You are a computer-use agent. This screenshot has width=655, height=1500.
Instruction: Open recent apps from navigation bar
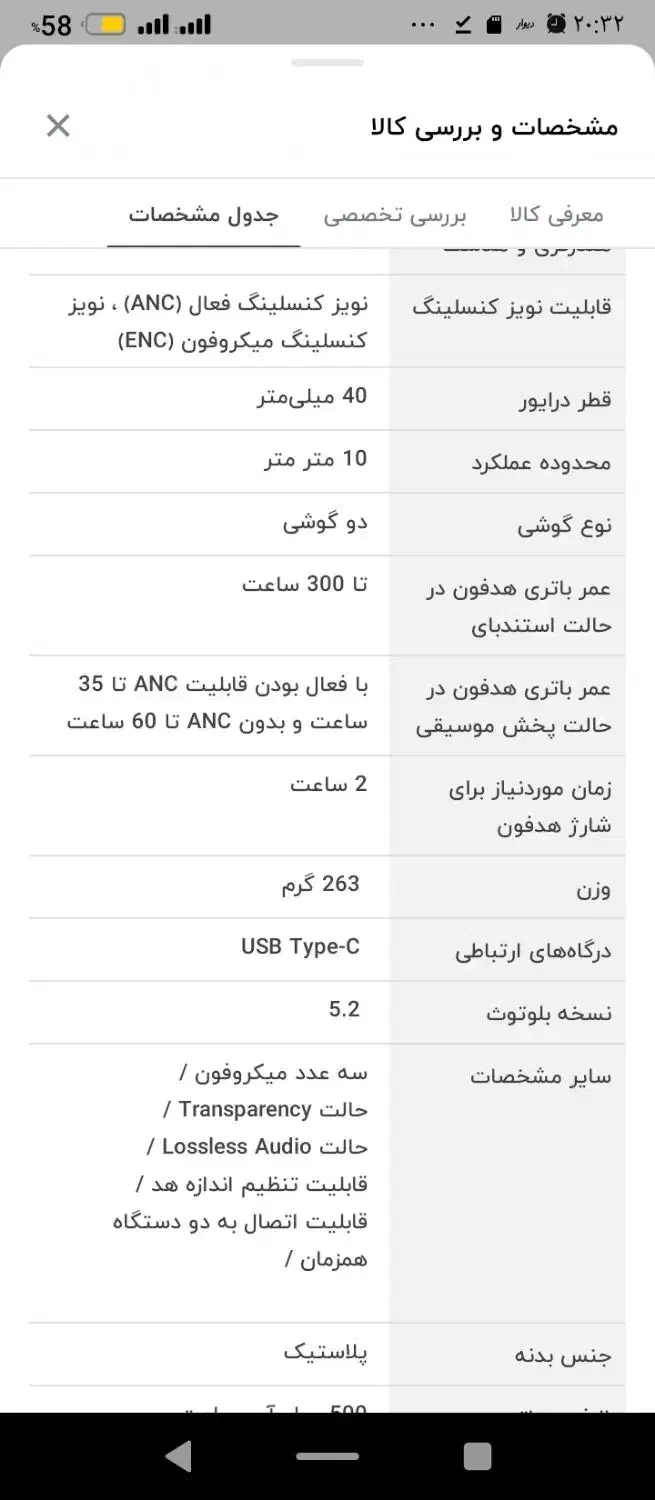coord(477,1456)
